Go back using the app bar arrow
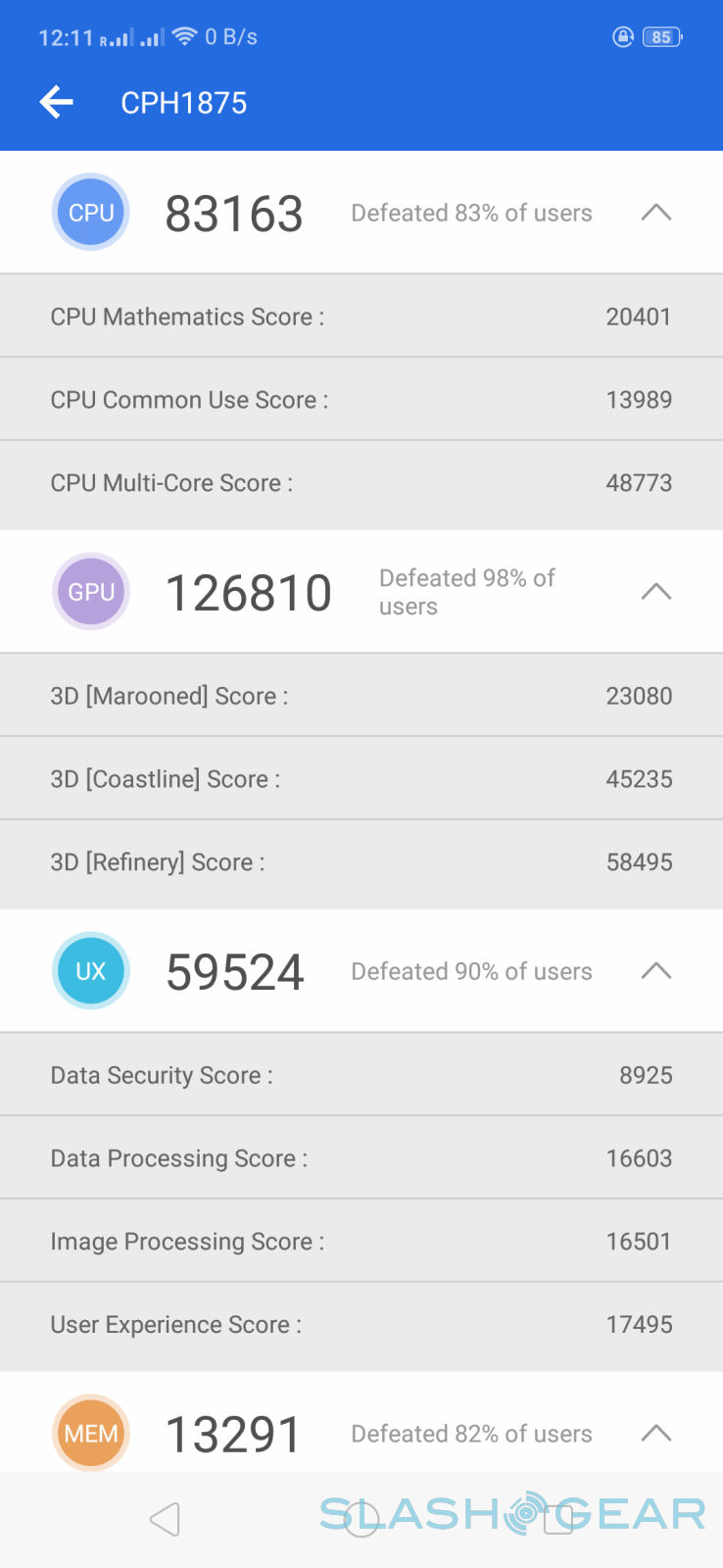Viewport: 723px width, 1568px height. [x=57, y=102]
